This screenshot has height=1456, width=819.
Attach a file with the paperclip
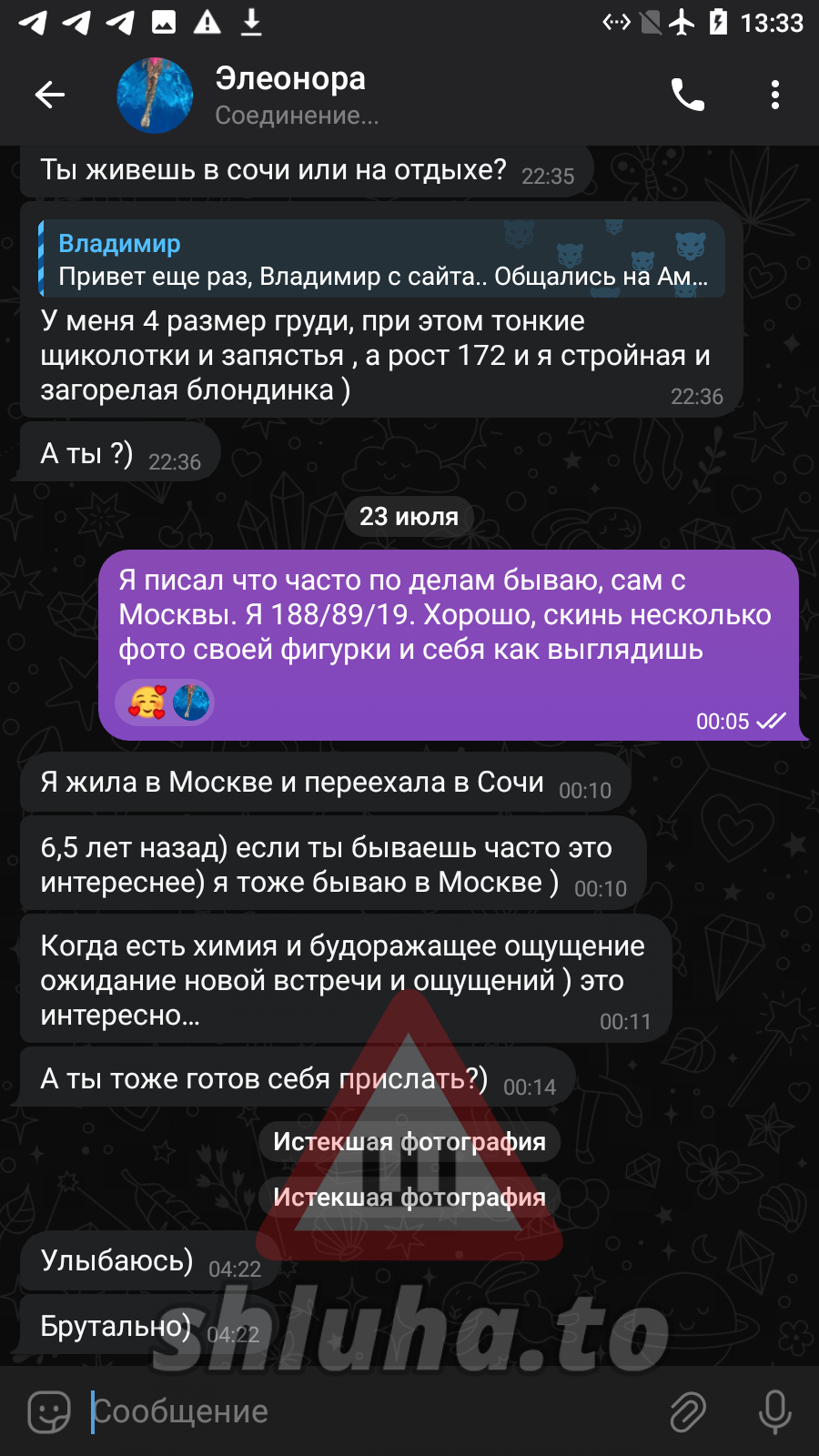point(688,1411)
